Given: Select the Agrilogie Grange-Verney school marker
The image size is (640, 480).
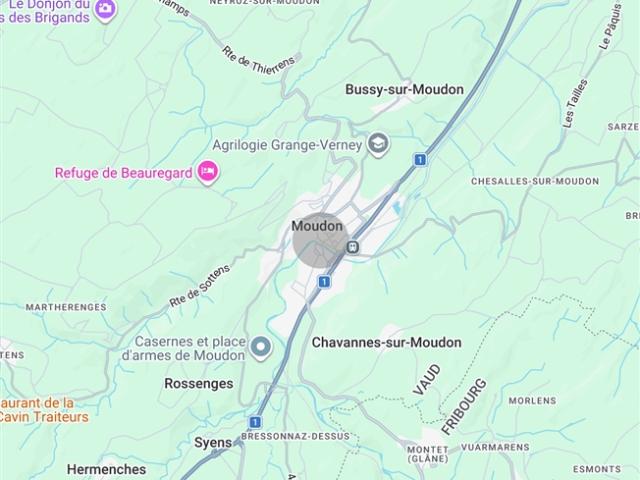Looking at the screenshot, I should (379, 144).
